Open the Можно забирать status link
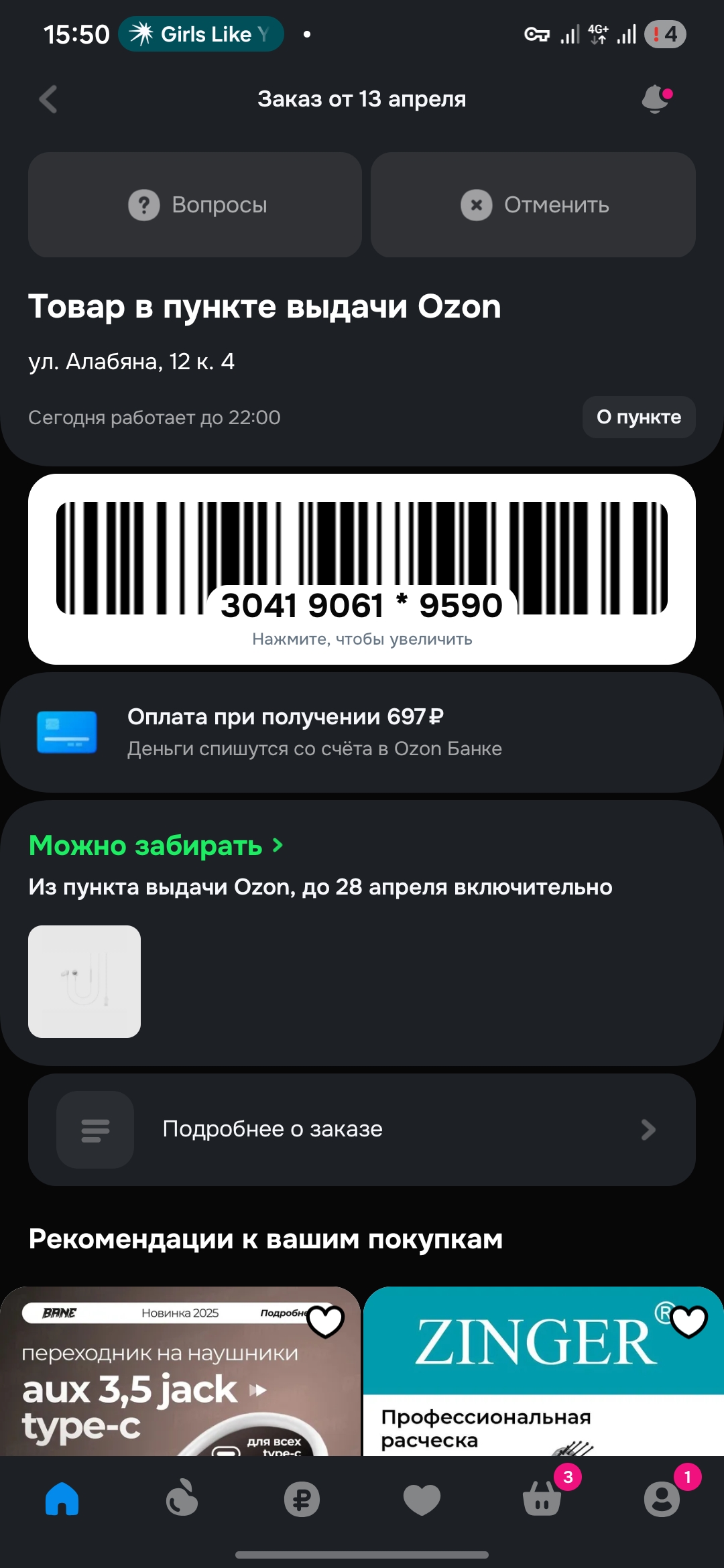724x1568 pixels. 156,846
